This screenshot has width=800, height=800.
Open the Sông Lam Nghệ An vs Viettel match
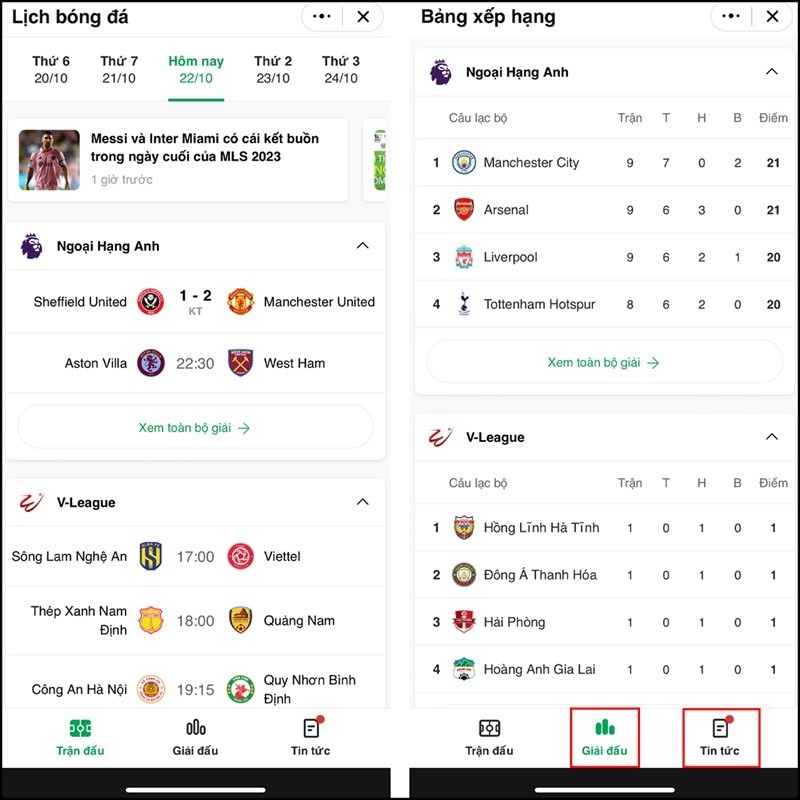[x=196, y=556]
